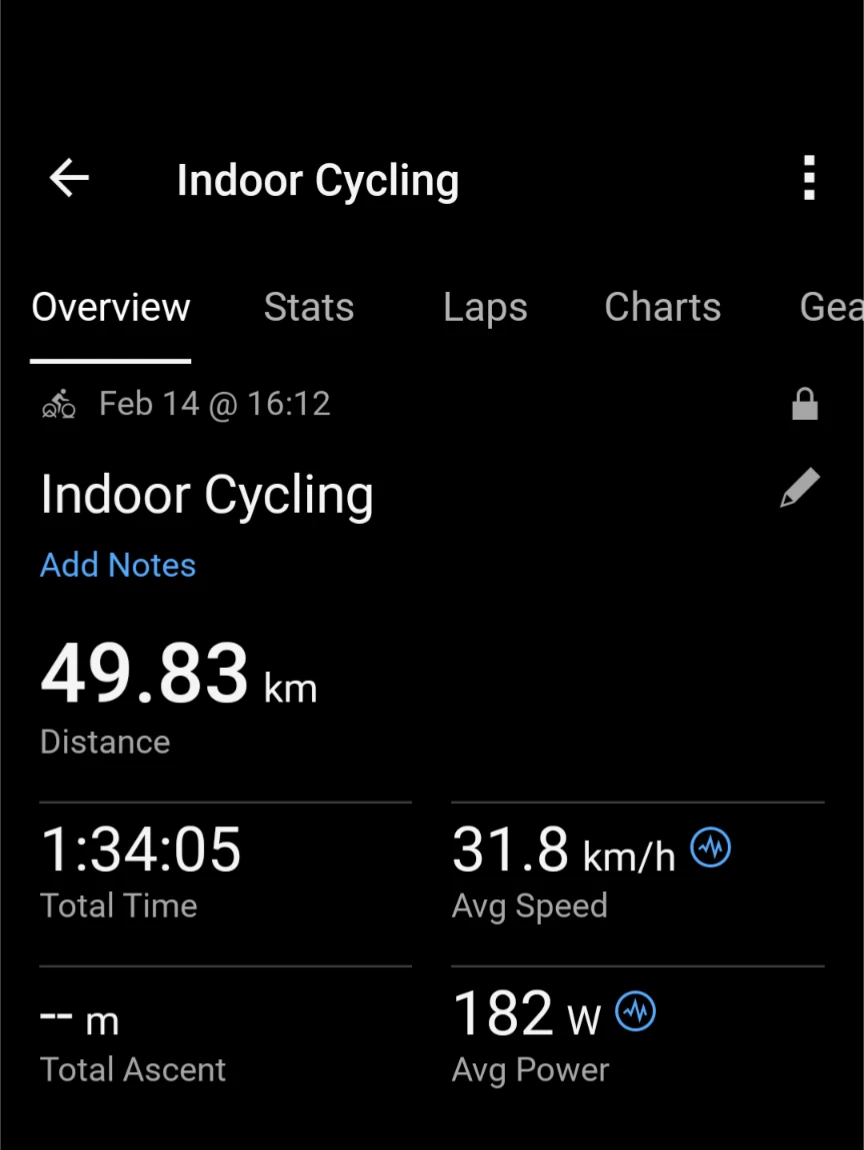Image resolution: width=864 pixels, height=1150 pixels.
Task: Open the three-dot overflow menu
Action: pos(809,180)
